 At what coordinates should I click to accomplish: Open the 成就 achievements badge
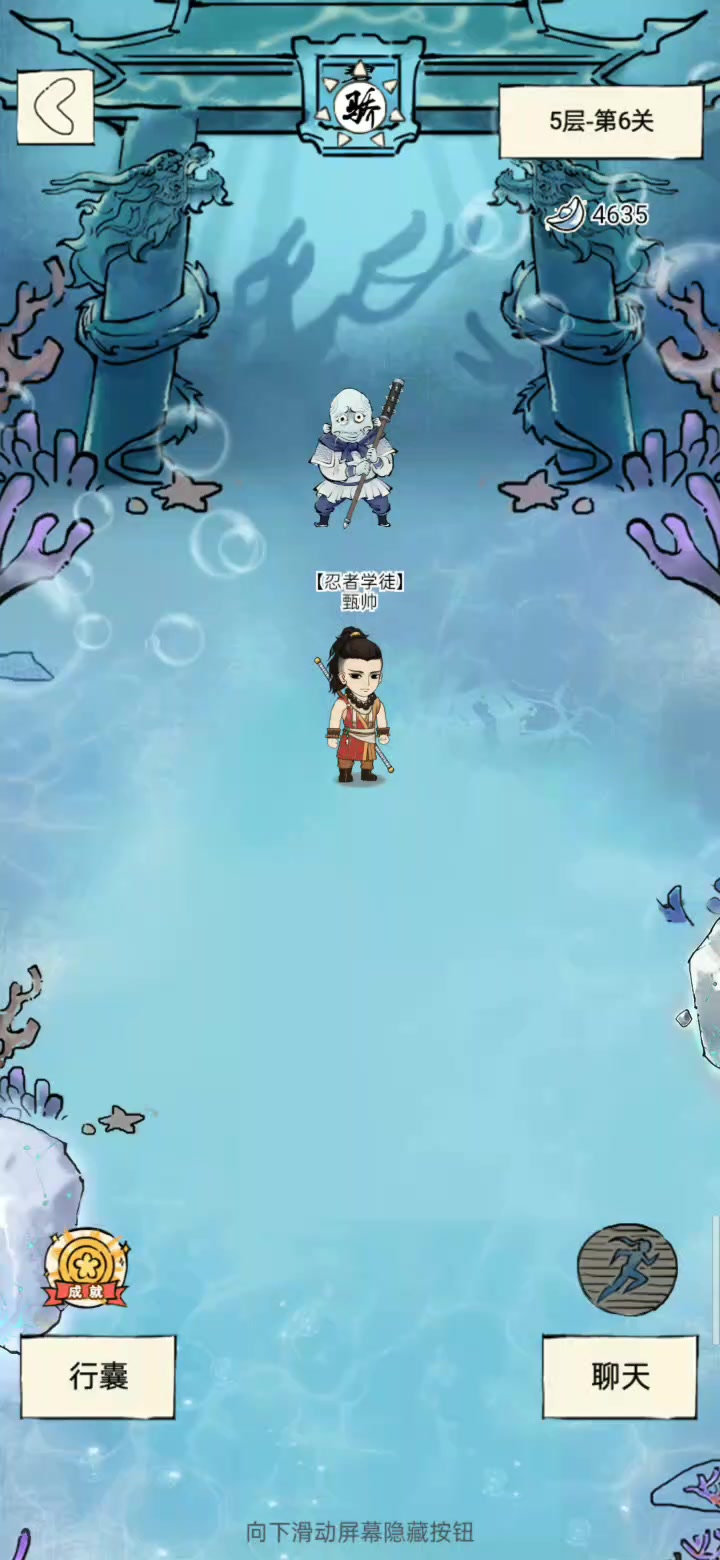87,1269
